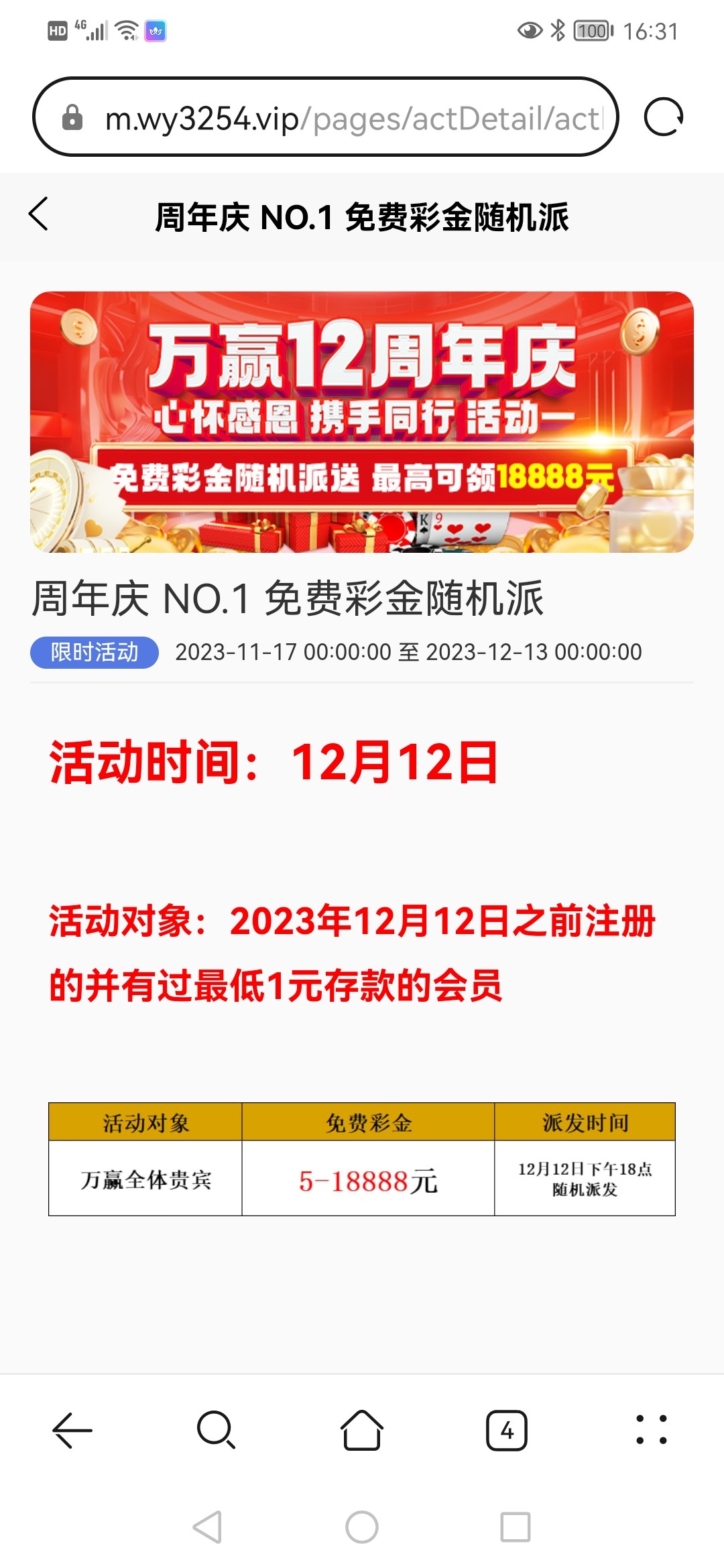The image size is (724, 1568).
Task: Tap the eye comfort icon in status bar
Action: (x=530, y=30)
